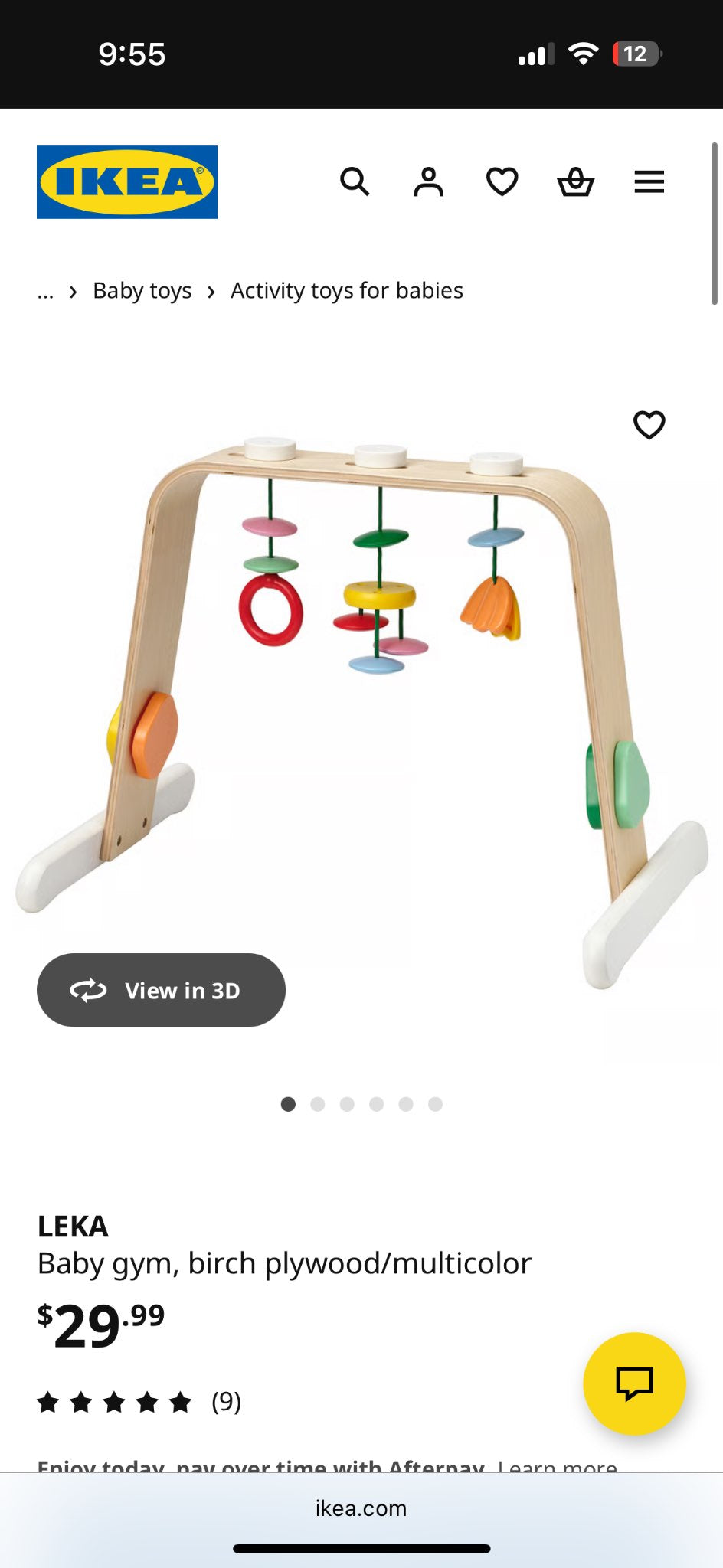
Task: Go to Baby toys breadcrumb
Action: click(142, 291)
